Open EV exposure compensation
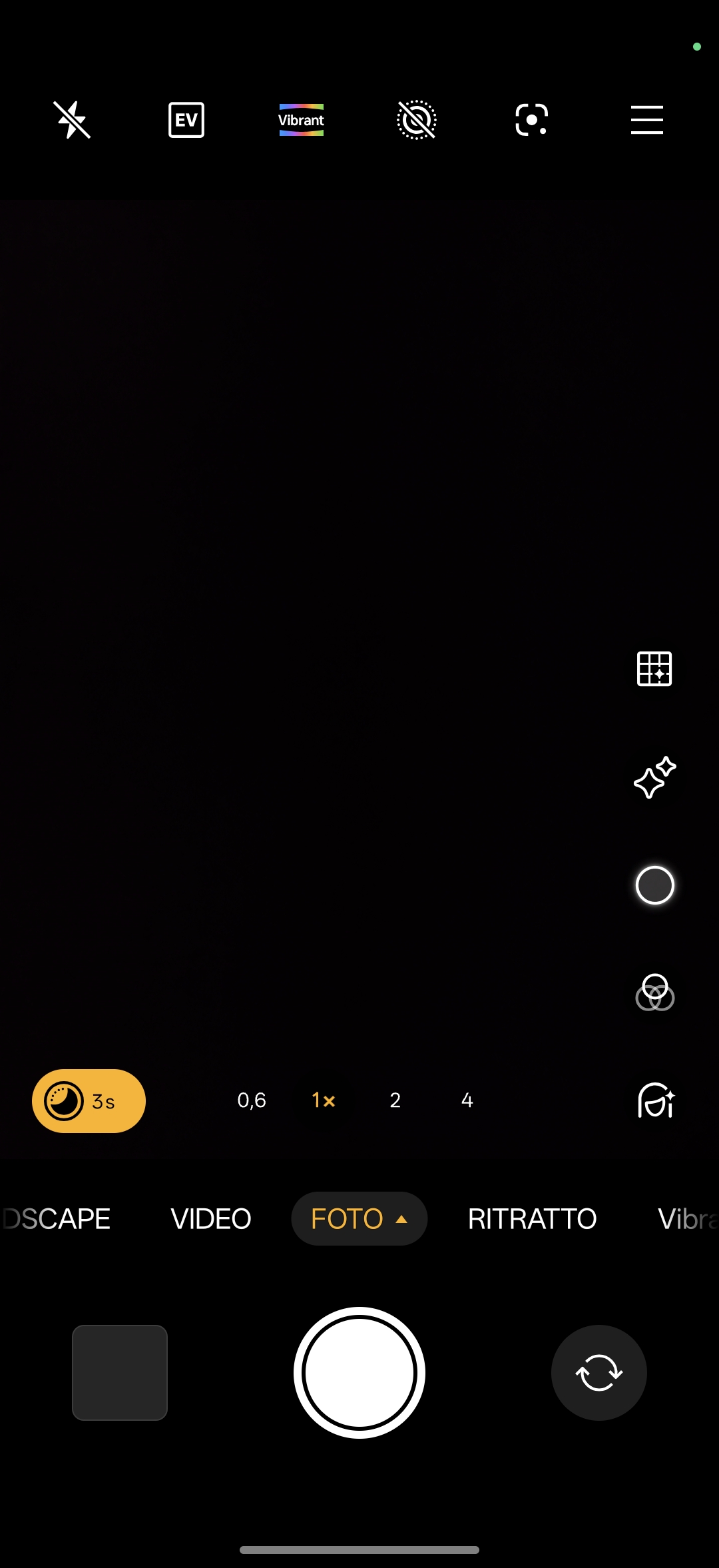The height and width of the screenshot is (1568, 719). coord(186,120)
